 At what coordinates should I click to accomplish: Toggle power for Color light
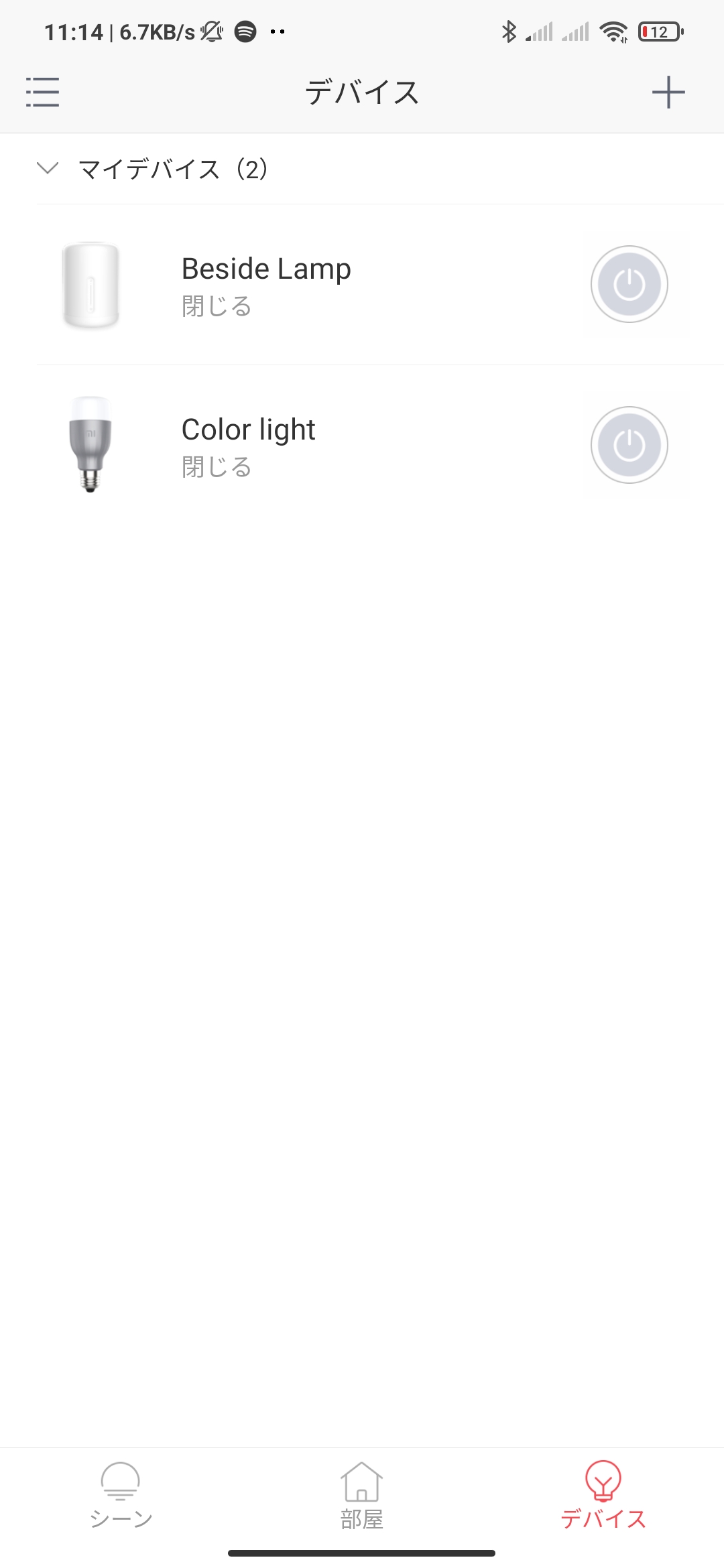point(629,445)
